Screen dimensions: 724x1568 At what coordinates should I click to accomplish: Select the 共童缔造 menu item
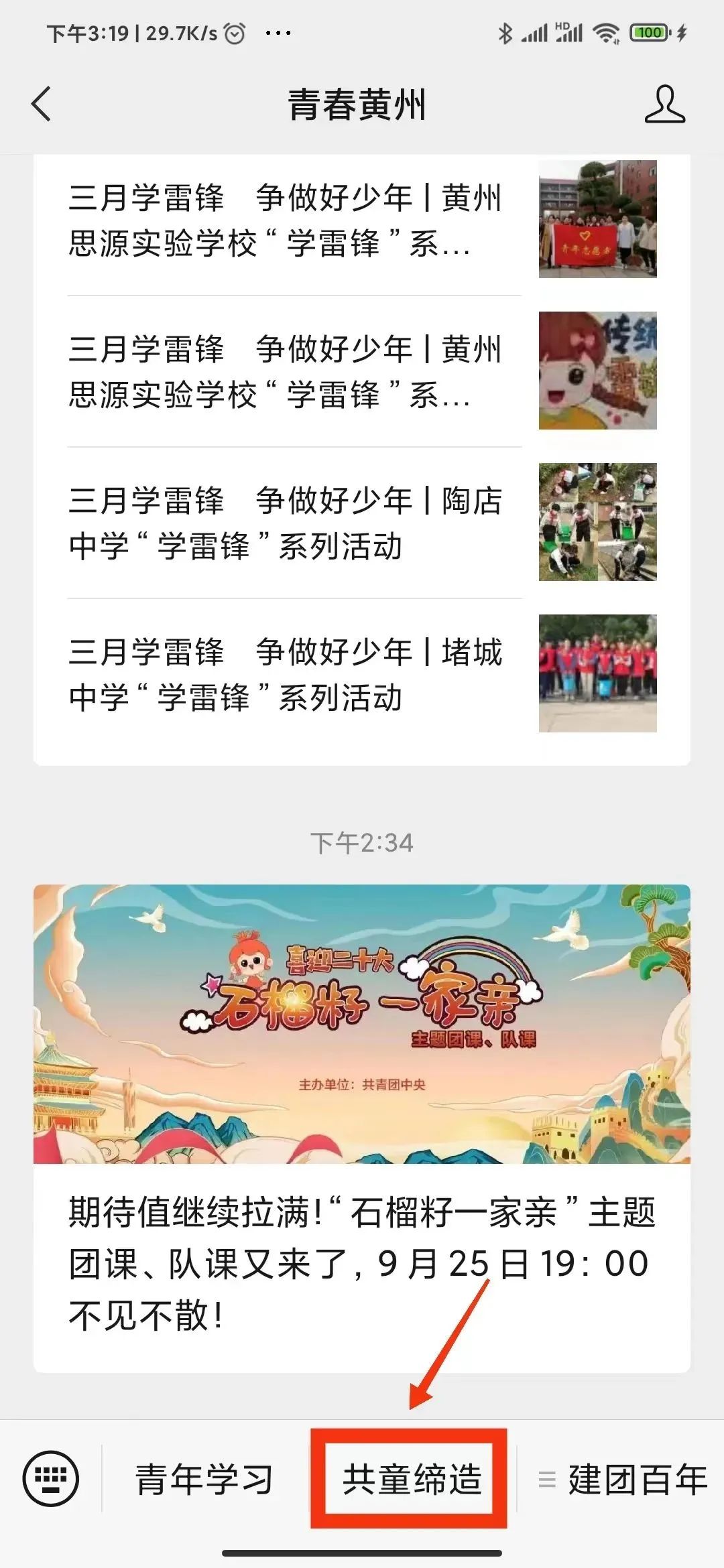pos(412,1480)
